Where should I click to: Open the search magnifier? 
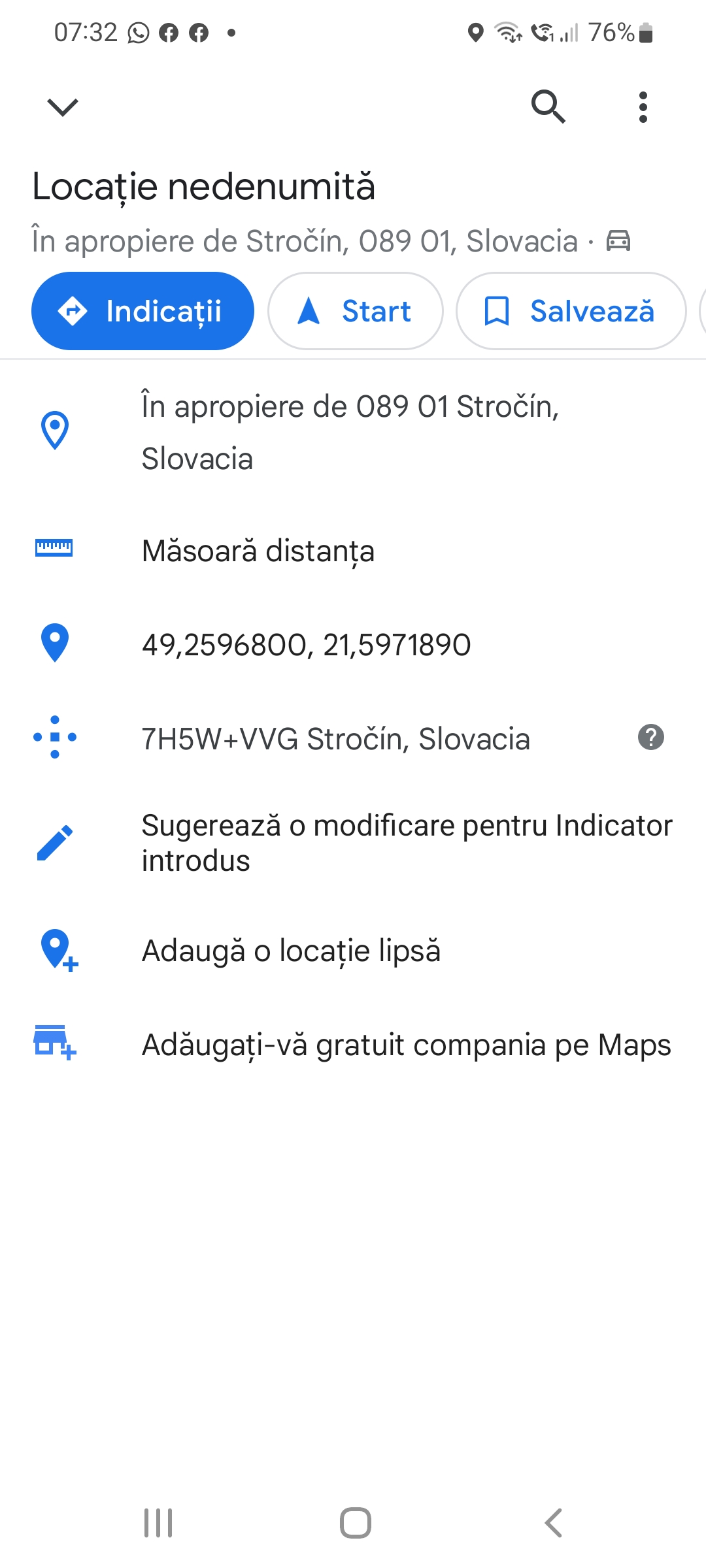(548, 106)
